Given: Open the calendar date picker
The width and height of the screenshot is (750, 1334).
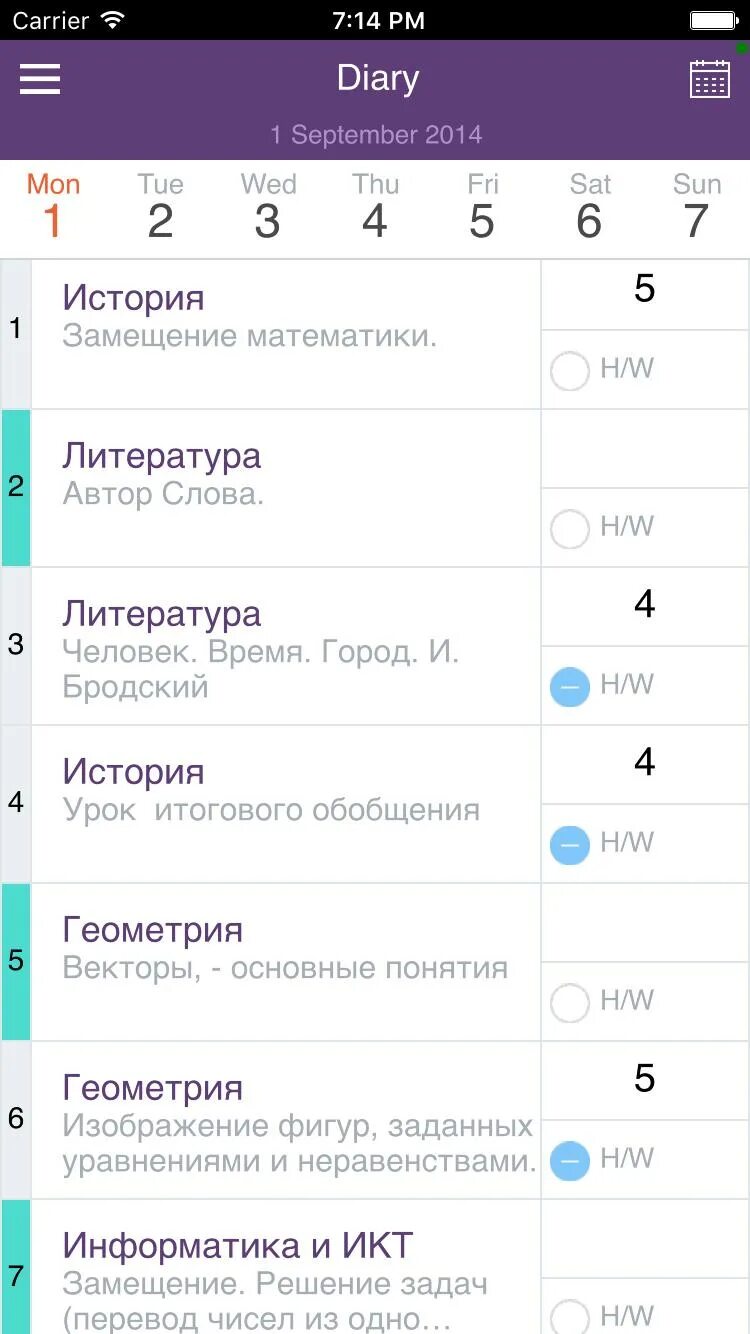Looking at the screenshot, I should (x=710, y=79).
